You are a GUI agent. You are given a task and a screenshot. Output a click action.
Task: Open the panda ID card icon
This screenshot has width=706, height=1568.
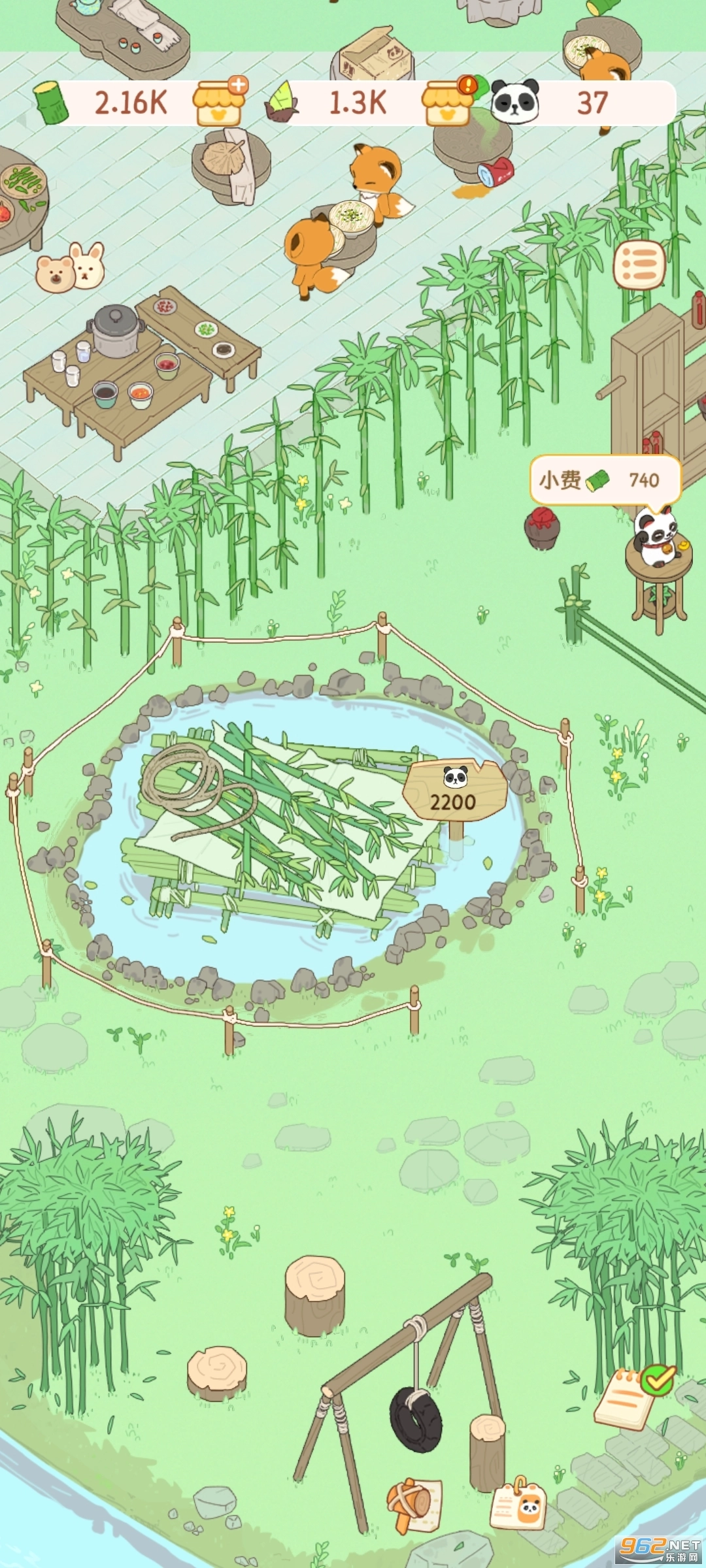(x=518, y=1506)
